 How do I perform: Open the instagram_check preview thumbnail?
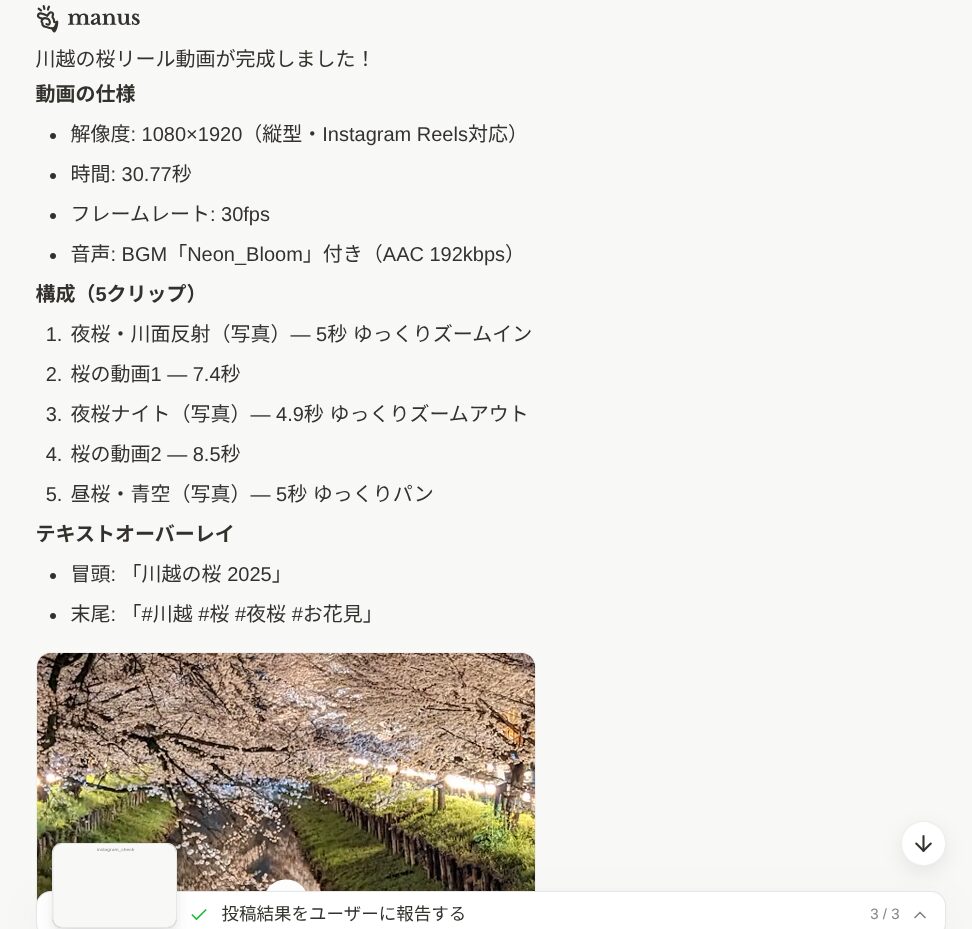coord(115,885)
